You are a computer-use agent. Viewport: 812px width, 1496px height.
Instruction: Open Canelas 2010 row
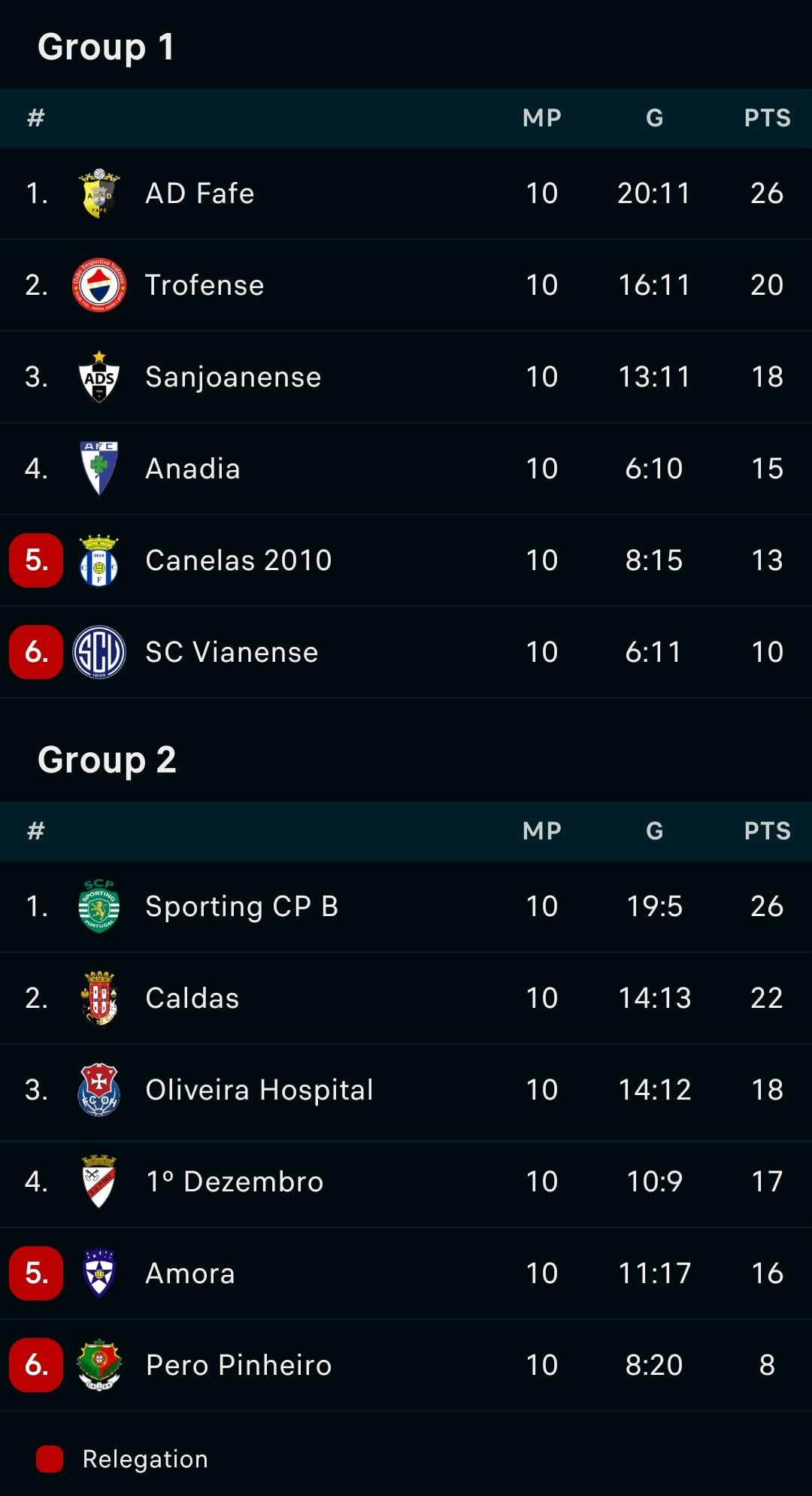tap(406, 560)
